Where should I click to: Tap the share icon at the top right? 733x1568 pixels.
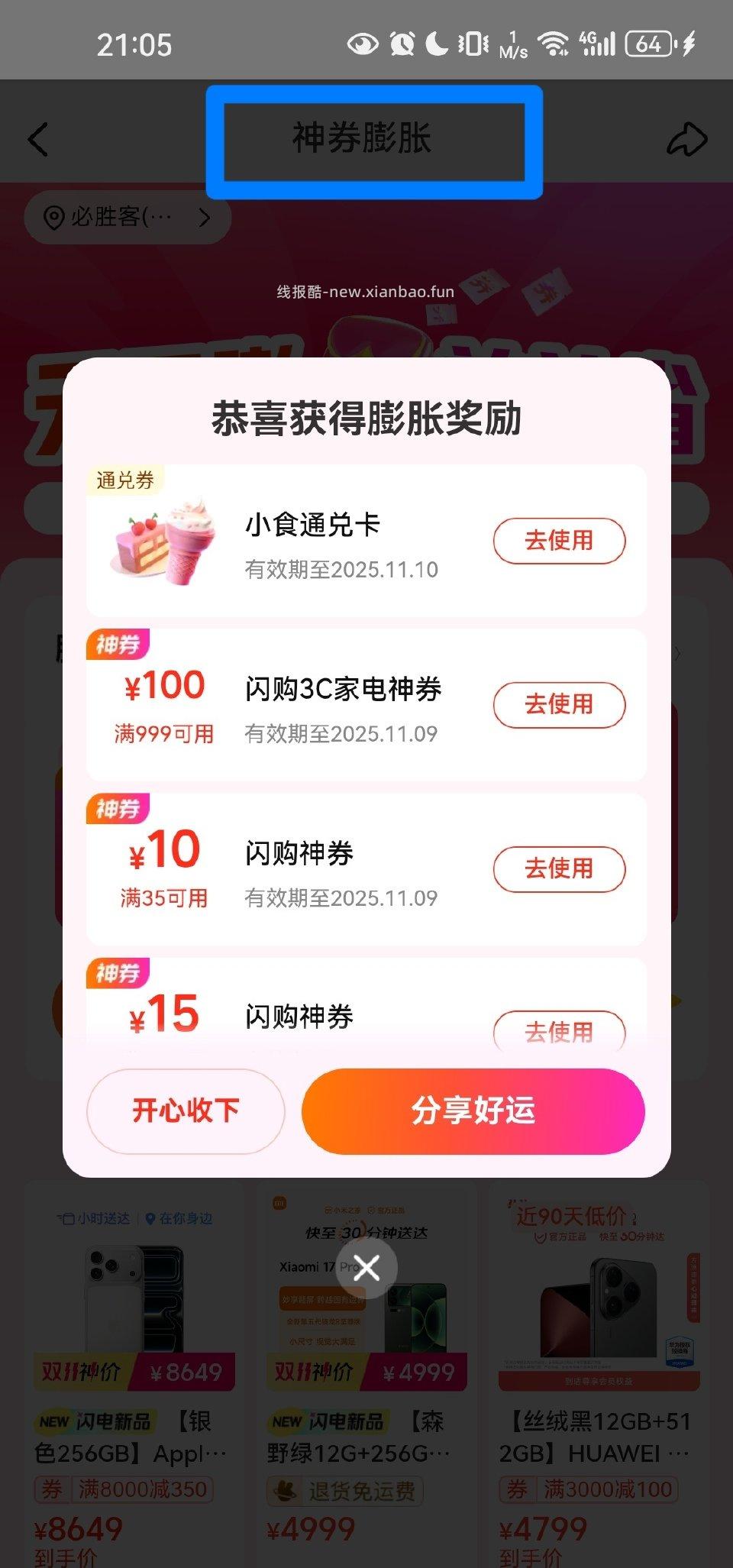[686, 139]
